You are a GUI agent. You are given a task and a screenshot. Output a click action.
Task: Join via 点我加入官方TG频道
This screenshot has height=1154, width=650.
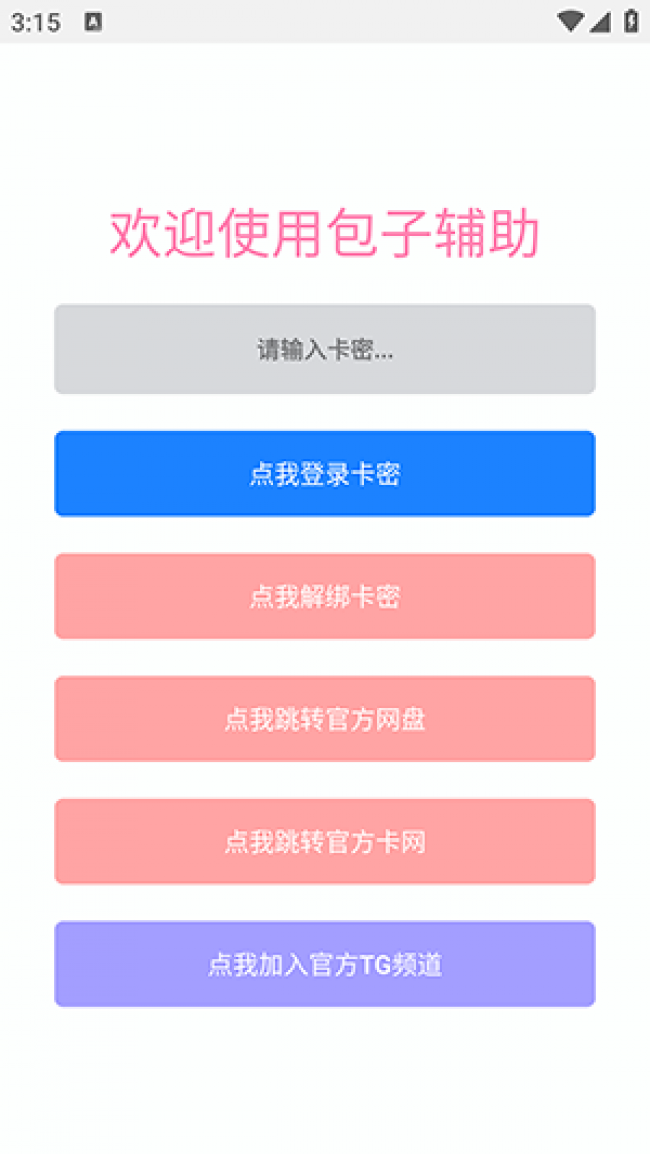[x=324, y=964]
